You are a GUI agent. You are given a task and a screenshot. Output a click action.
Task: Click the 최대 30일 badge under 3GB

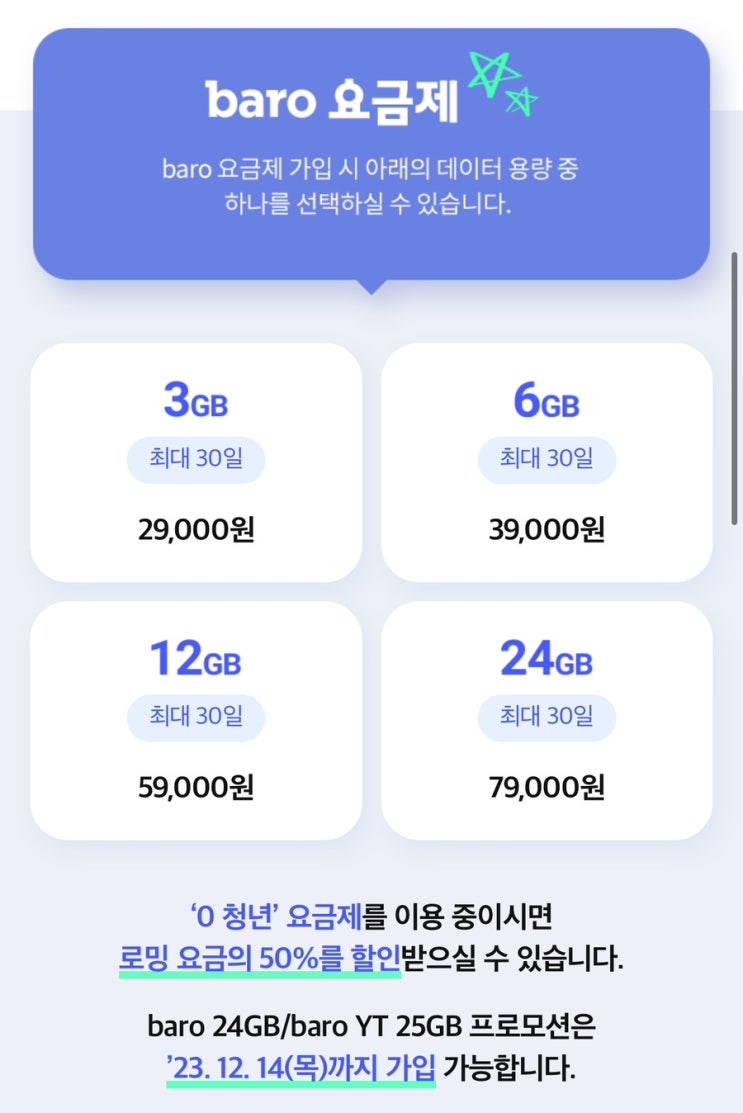(x=196, y=459)
